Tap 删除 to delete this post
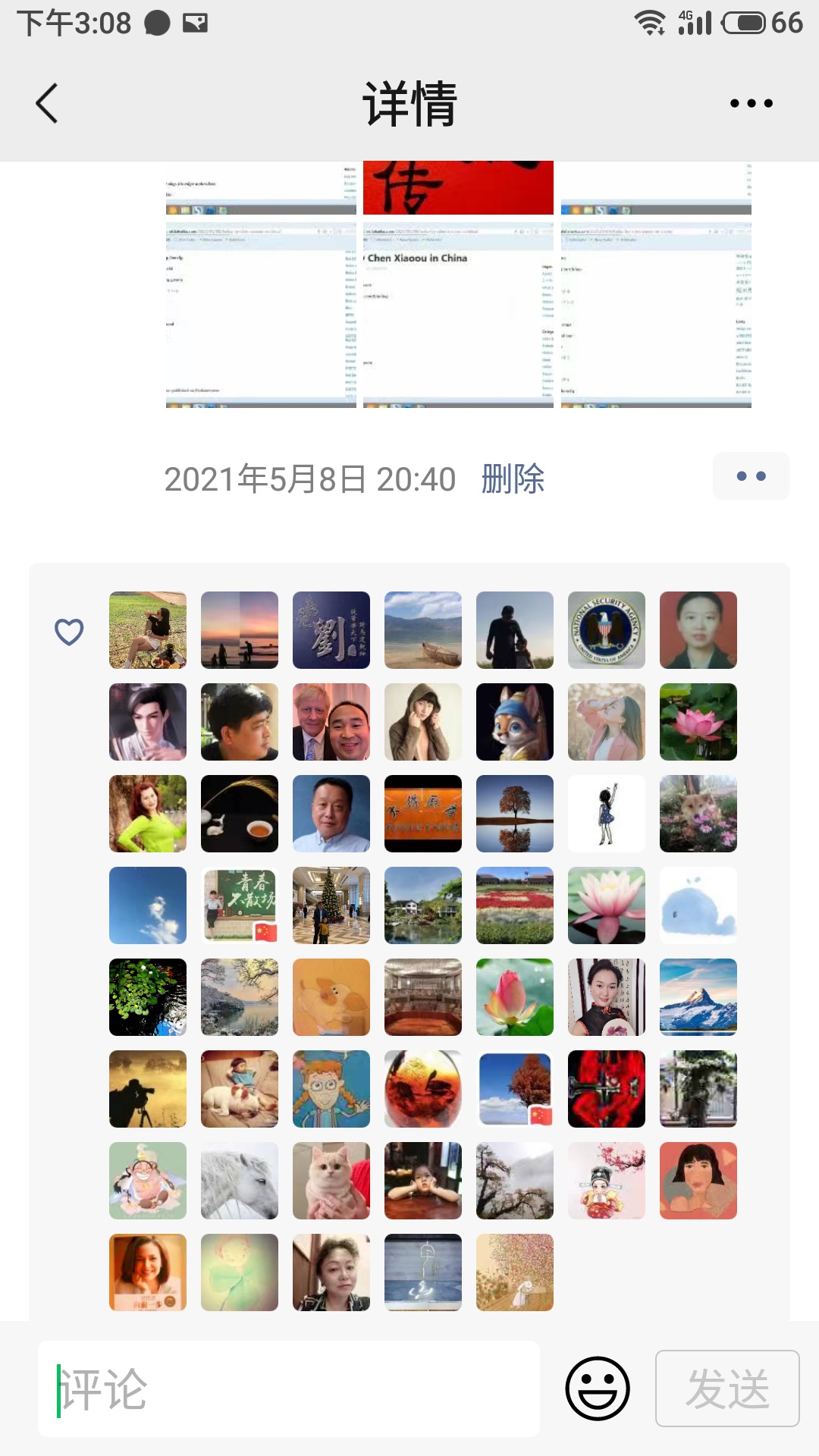The image size is (819, 1456). pyautogui.click(x=513, y=479)
